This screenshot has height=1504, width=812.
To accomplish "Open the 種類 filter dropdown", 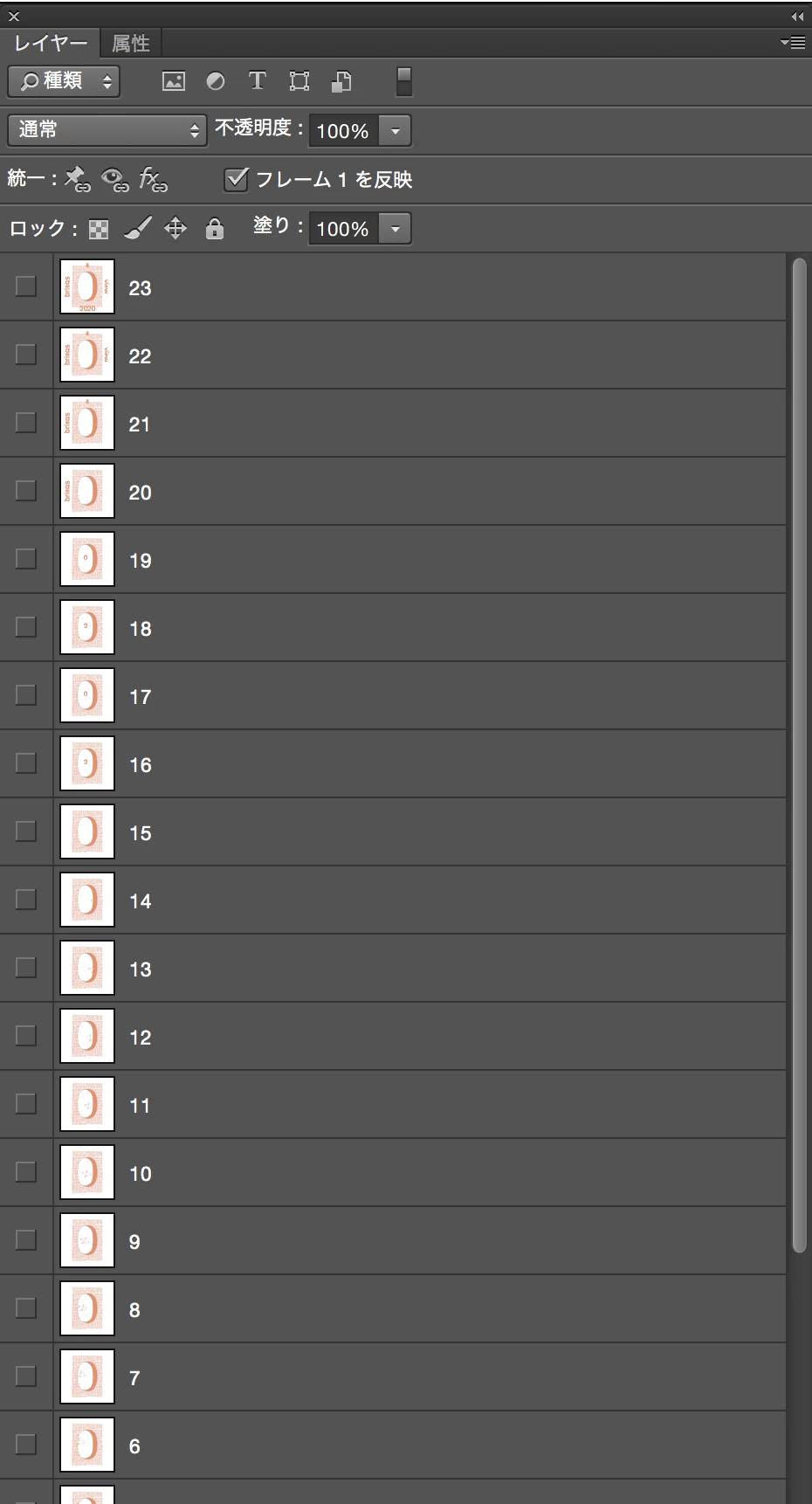I will [x=64, y=81].
